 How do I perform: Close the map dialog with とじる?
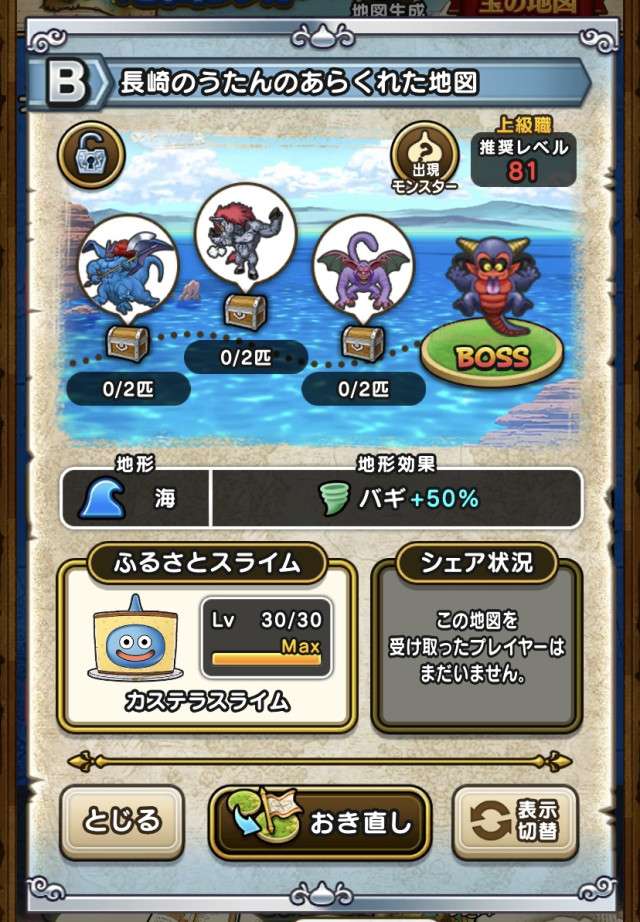[121, 823]
